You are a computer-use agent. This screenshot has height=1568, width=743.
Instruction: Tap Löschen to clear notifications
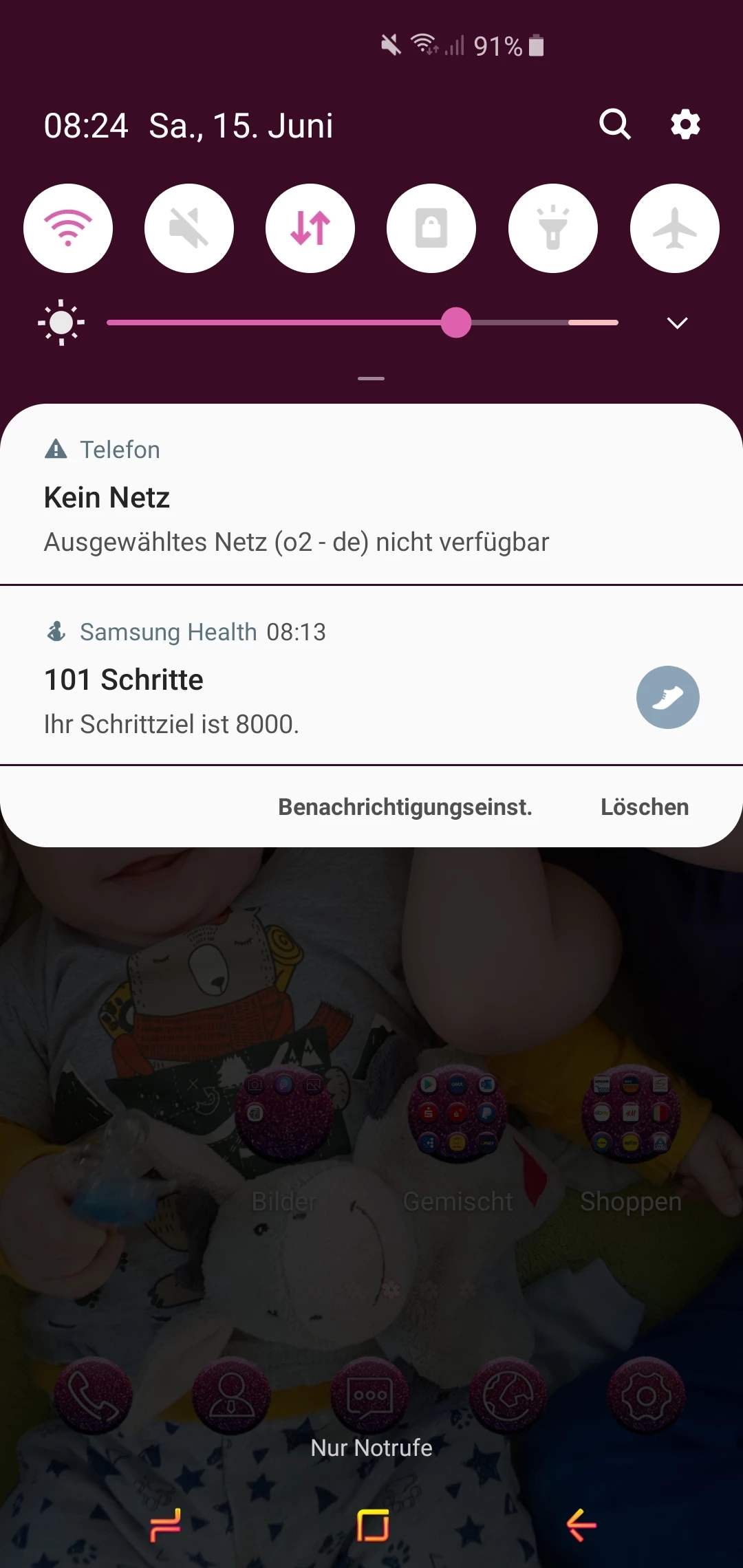coord(644,807)
